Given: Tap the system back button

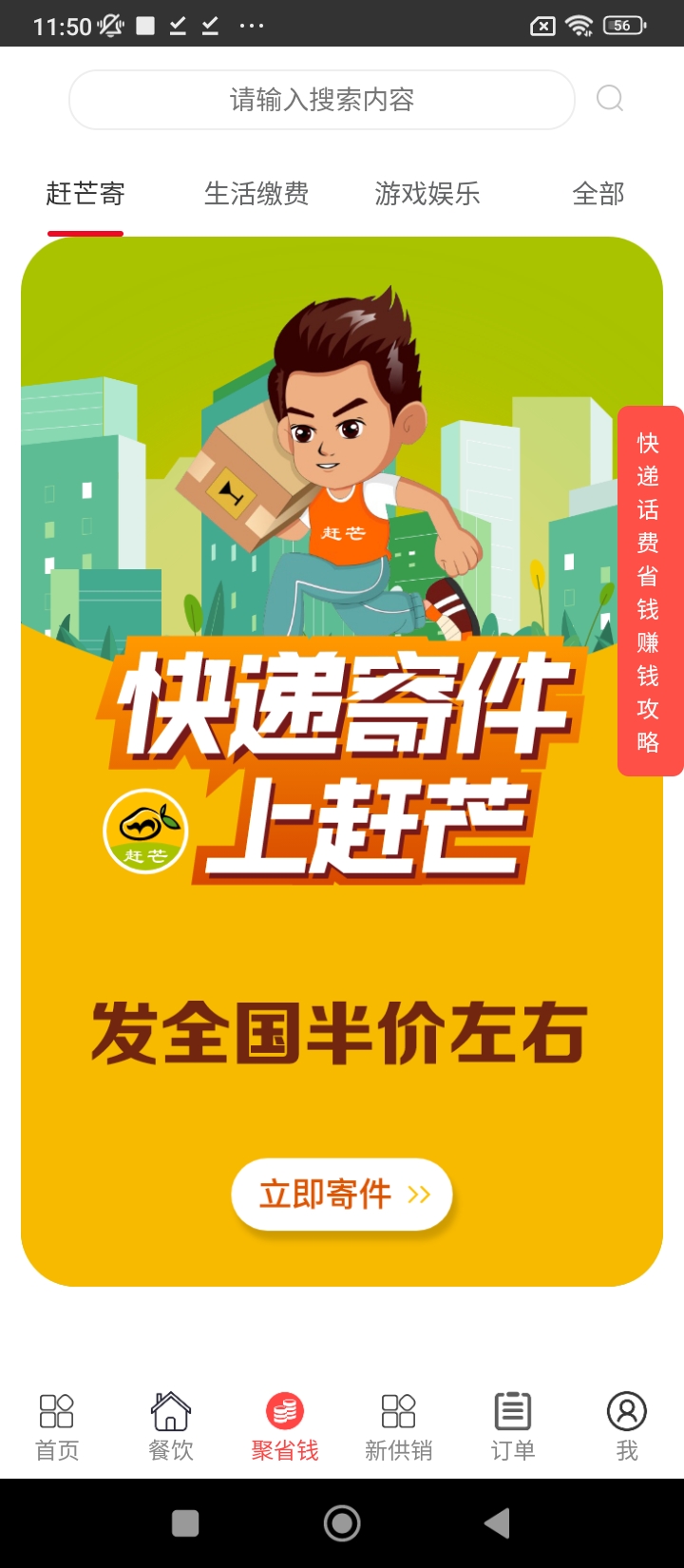Looking at the screenshot, I should coord(498,1523).
